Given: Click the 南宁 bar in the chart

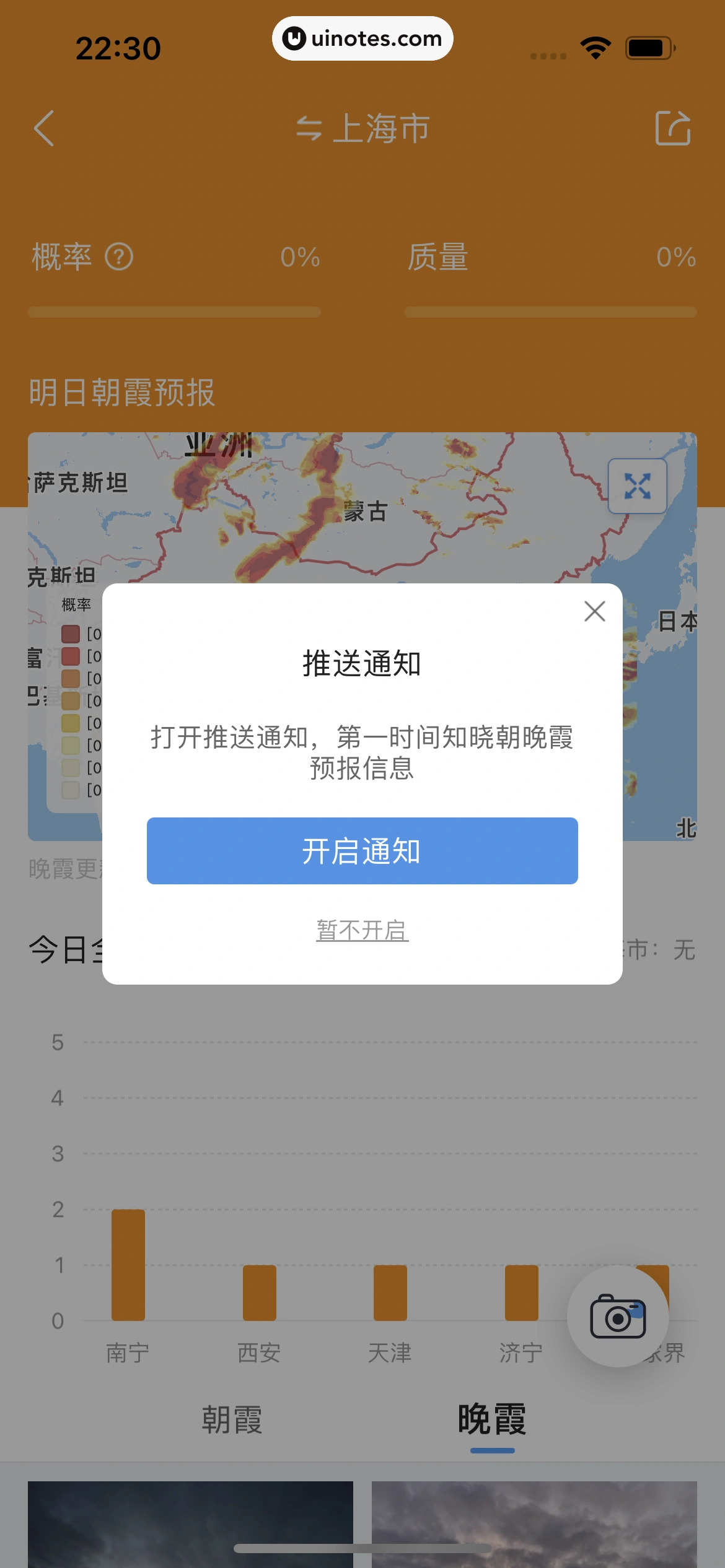Looking at the screenshot, I should [x=127, y=1266].
